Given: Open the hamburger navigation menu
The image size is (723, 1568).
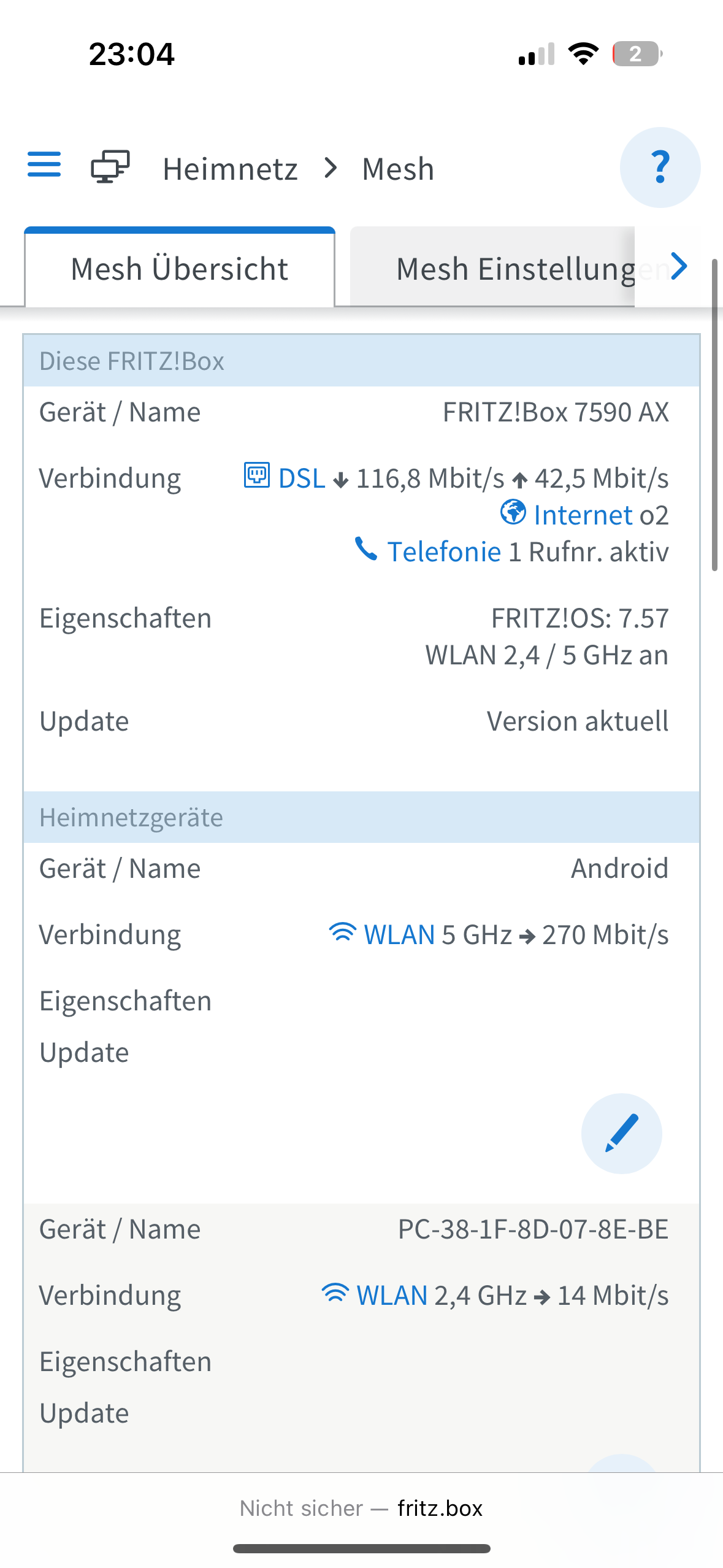Looking at the screenshot, I should (x=44, y=164).
